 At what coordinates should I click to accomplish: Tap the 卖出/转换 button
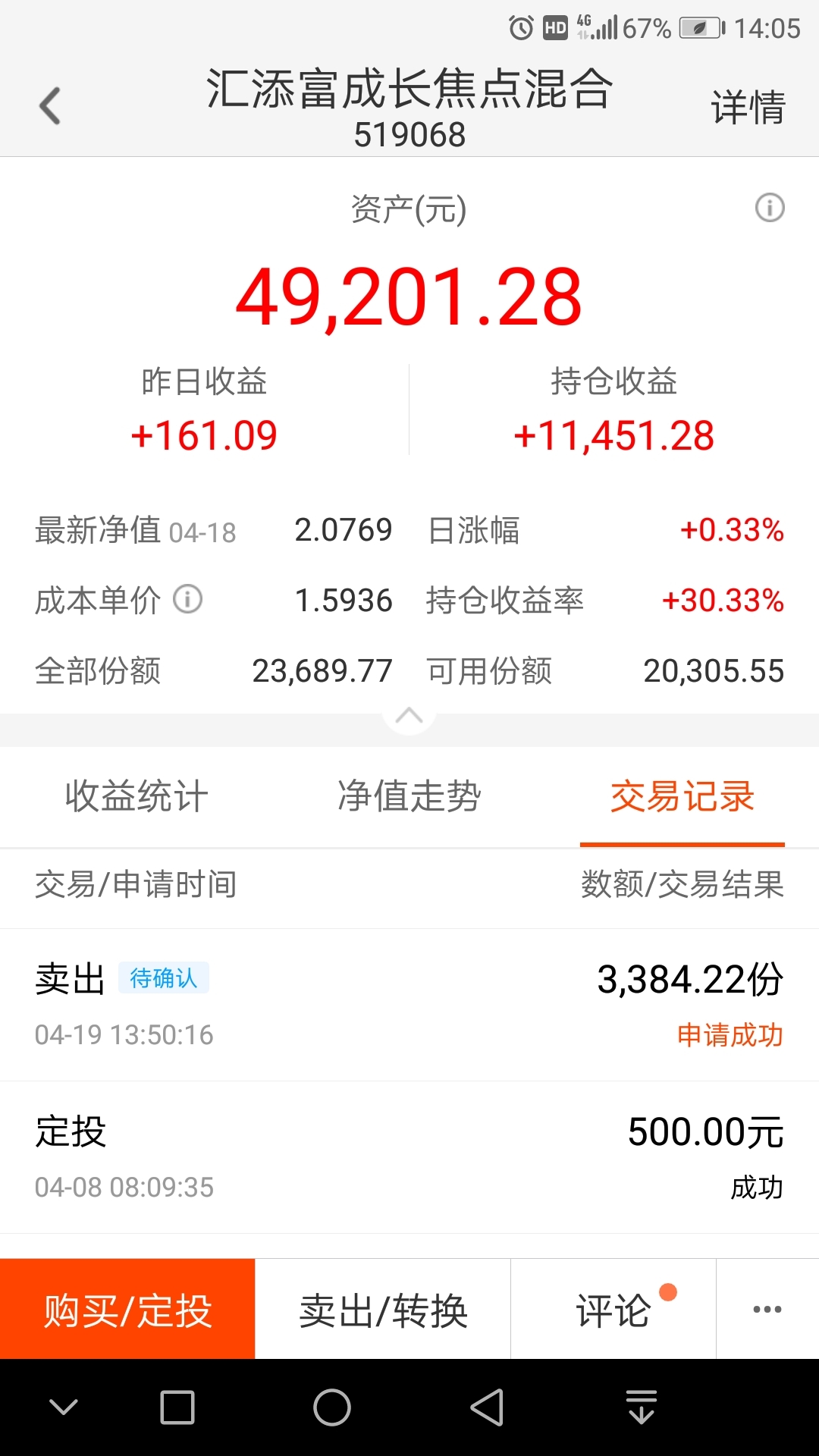point(383,1309)
